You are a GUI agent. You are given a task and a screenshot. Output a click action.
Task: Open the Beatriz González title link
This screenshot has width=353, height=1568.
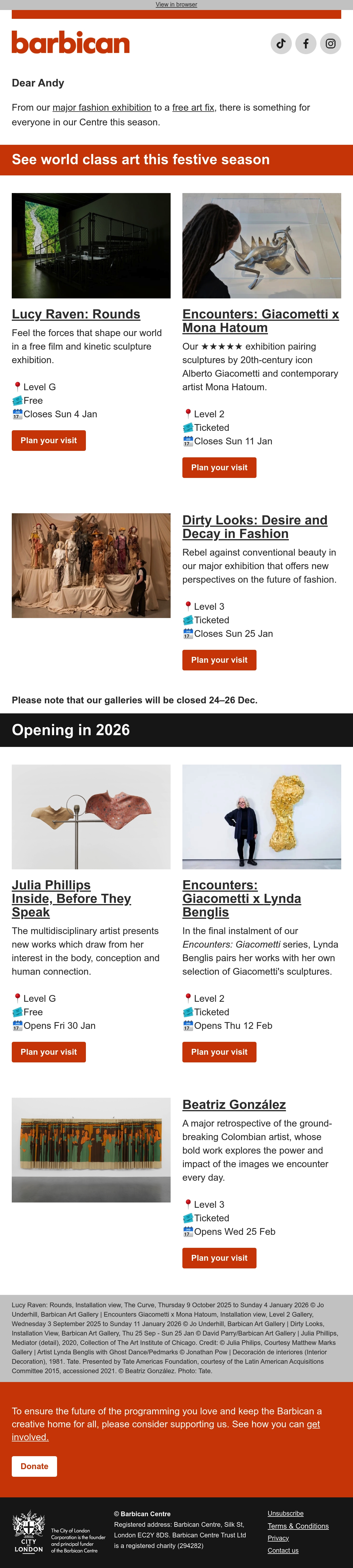tap(234, 1104)
